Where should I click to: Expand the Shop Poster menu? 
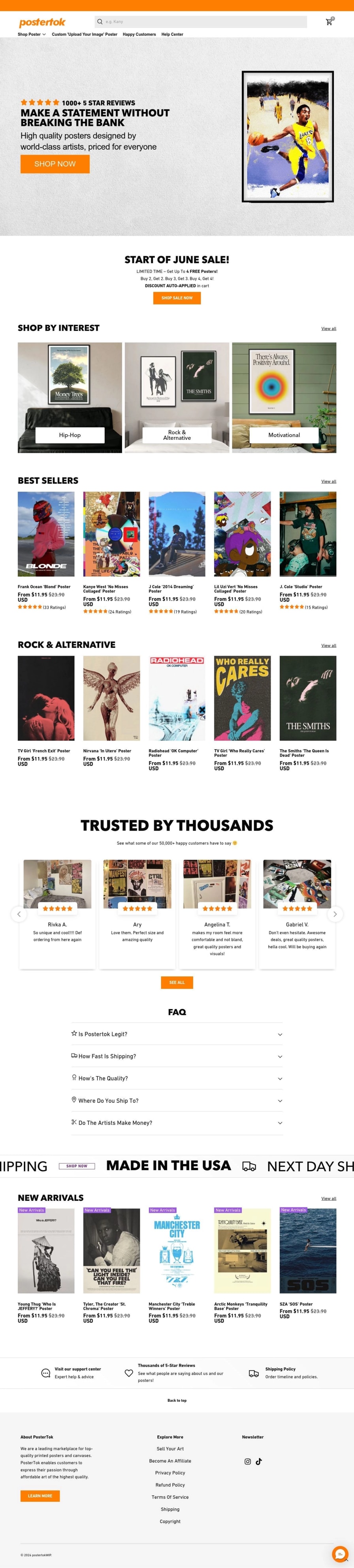coord(32,35)
